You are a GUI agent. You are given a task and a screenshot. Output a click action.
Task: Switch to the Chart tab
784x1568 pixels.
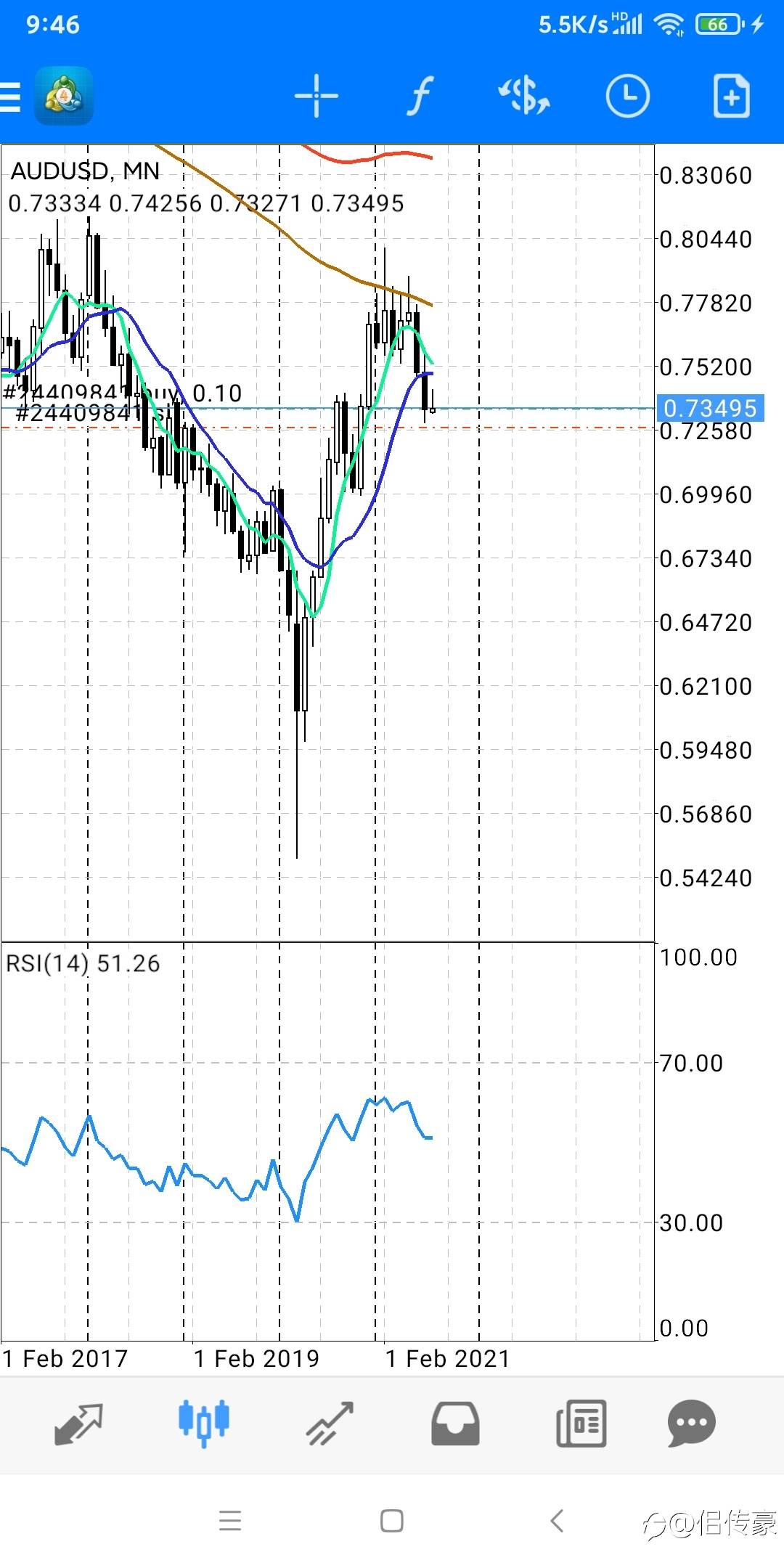click(x=203, y=1422)
